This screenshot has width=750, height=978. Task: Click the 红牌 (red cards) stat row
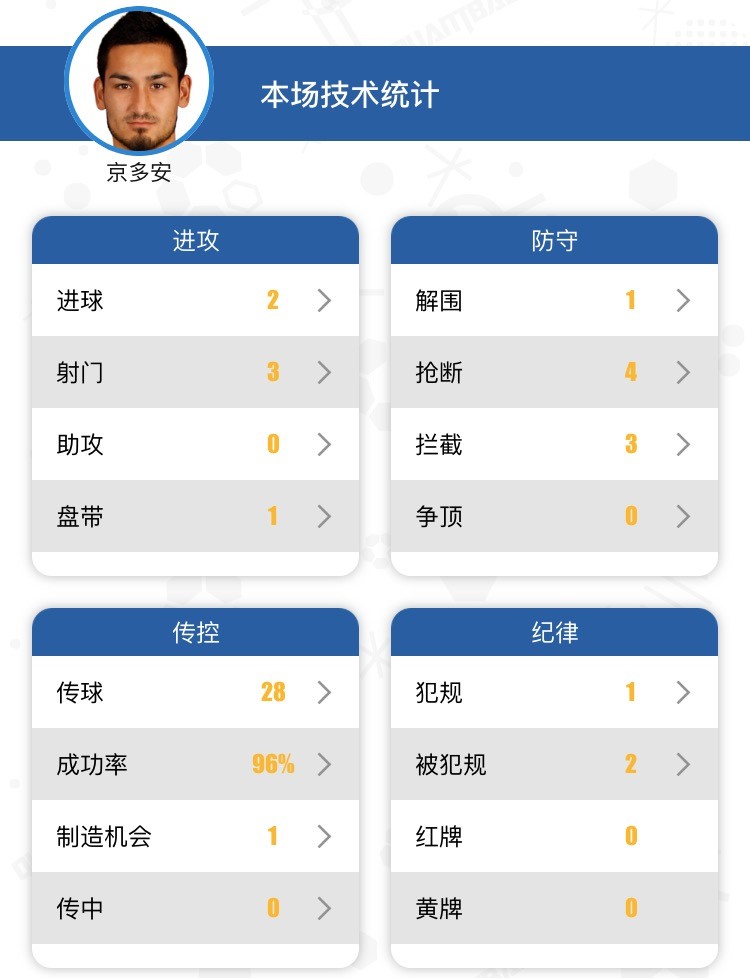[x=554, y=837]
